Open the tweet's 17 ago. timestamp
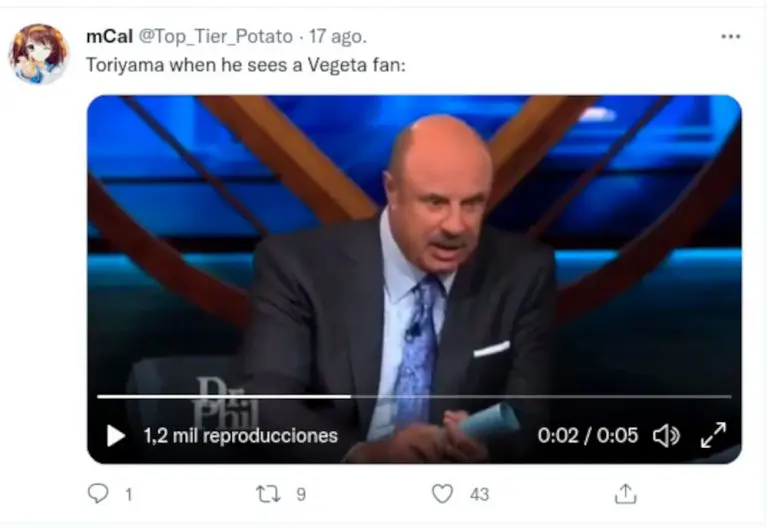The width and height of the screenshot is (768, 528). (338, 37)
